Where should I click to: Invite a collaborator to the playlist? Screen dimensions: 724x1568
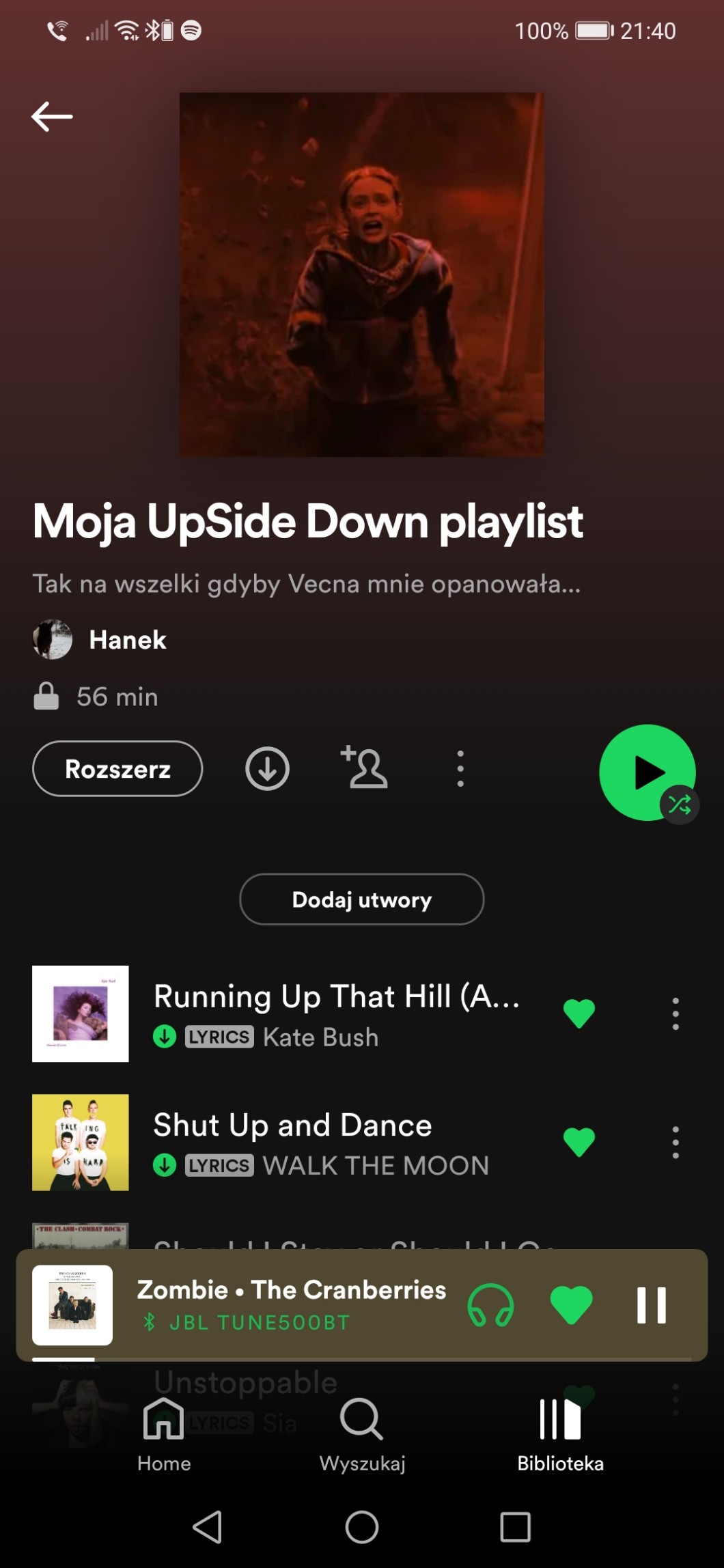(x=365, y=768)
